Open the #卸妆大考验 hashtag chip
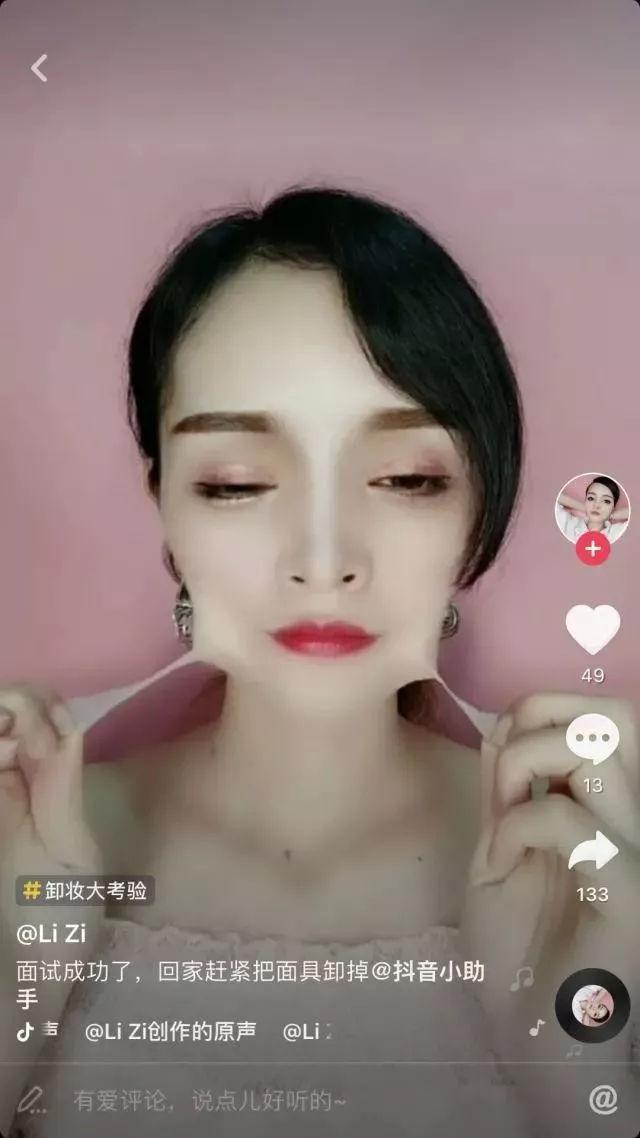 86,889
